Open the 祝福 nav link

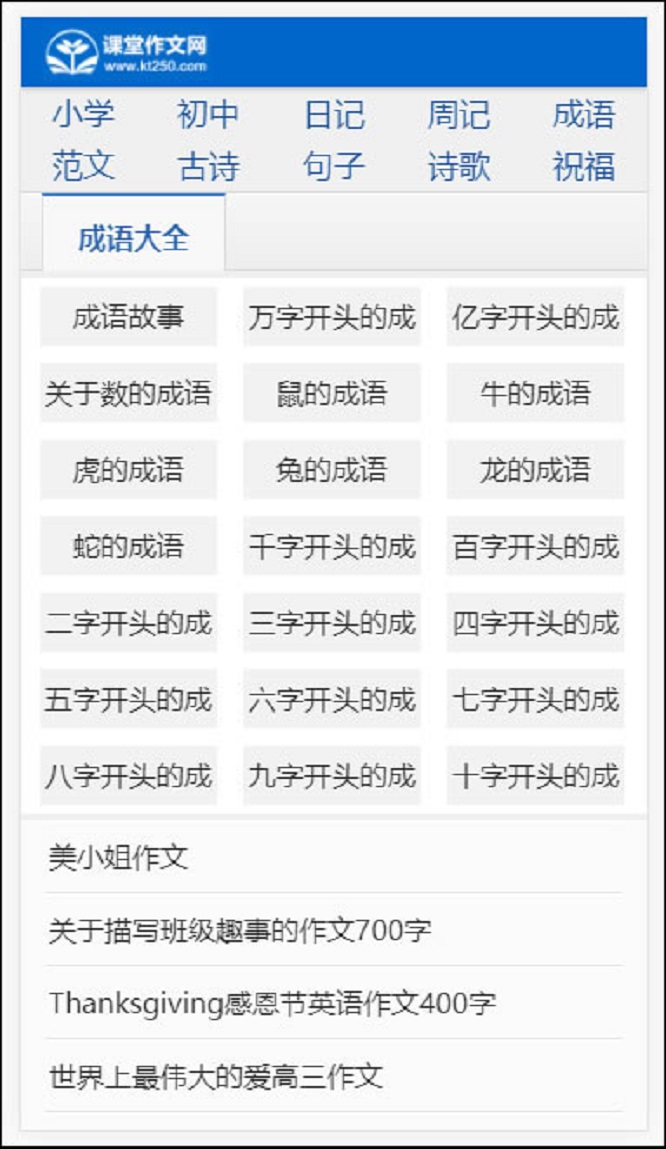[583, 166]
